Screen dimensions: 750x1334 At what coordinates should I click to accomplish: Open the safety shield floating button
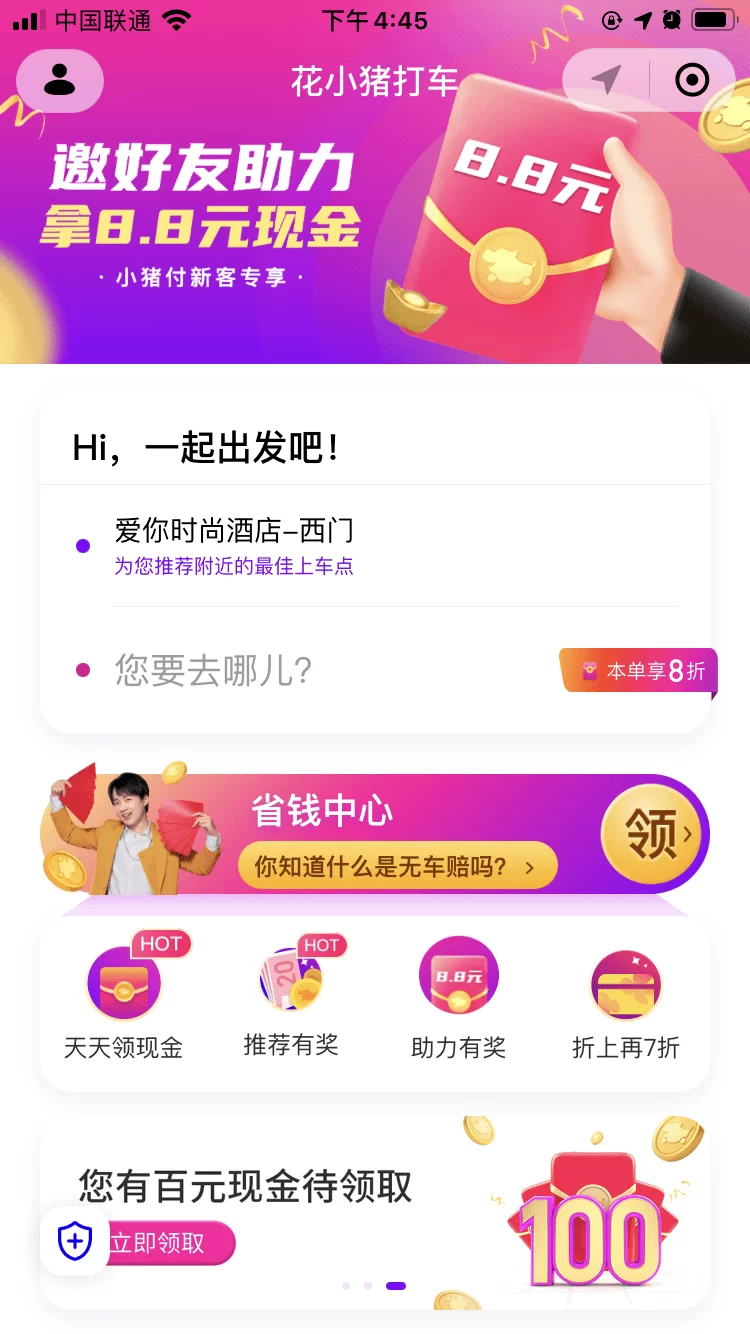click(x=74, y=1242)
